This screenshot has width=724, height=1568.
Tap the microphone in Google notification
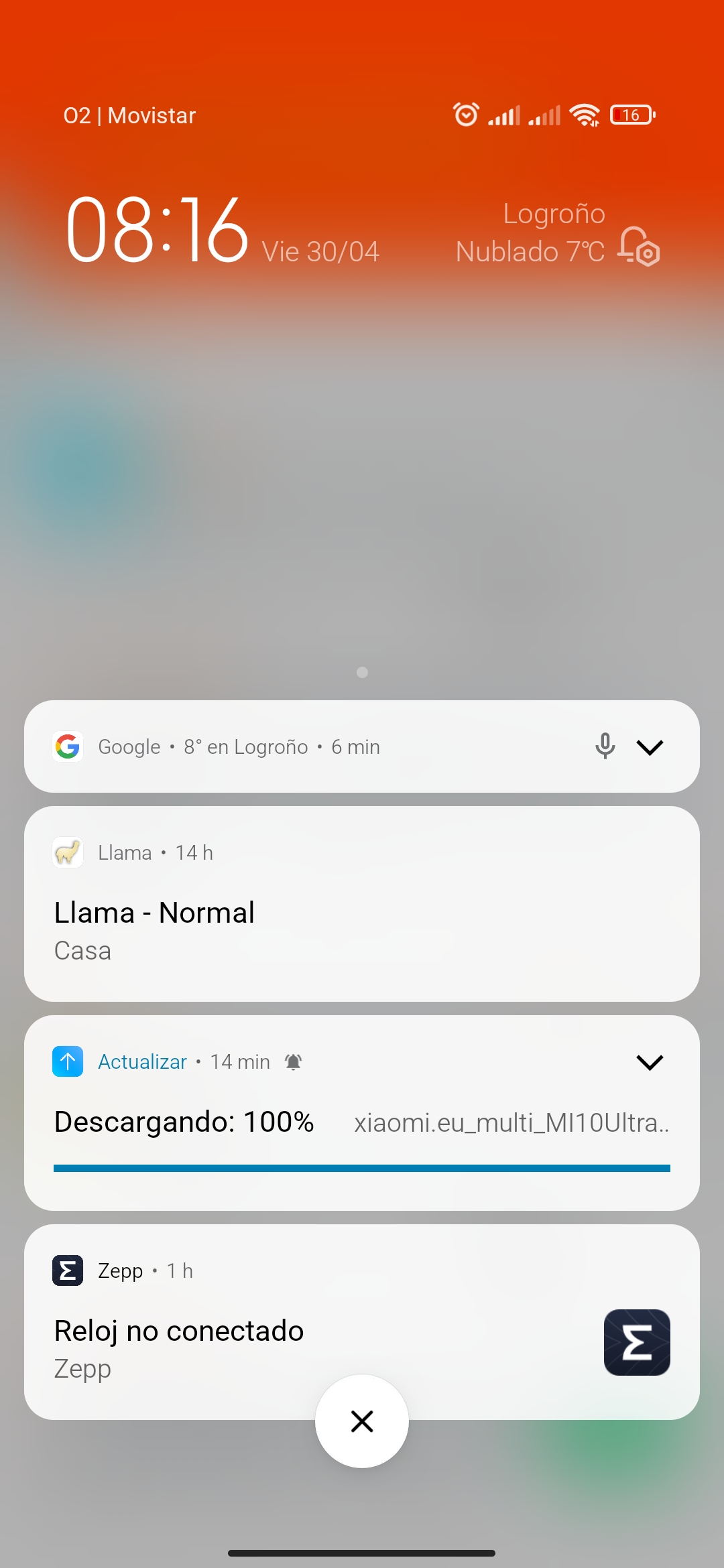click(605, 746)
